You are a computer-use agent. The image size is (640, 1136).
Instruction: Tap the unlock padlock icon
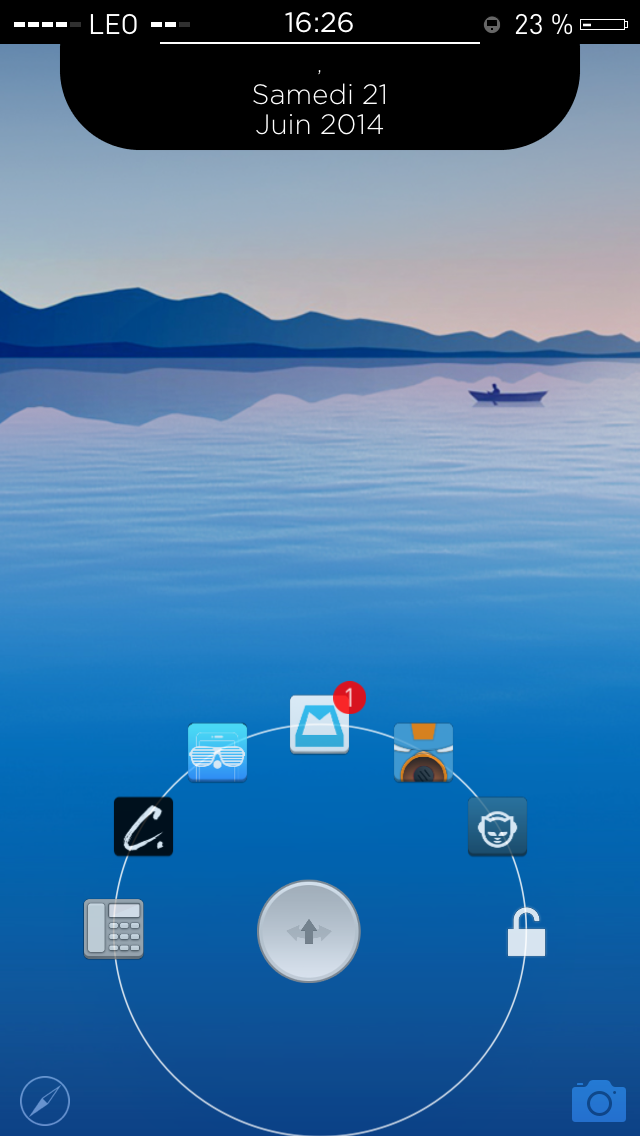pyautogui.click(x=526, y=932)
